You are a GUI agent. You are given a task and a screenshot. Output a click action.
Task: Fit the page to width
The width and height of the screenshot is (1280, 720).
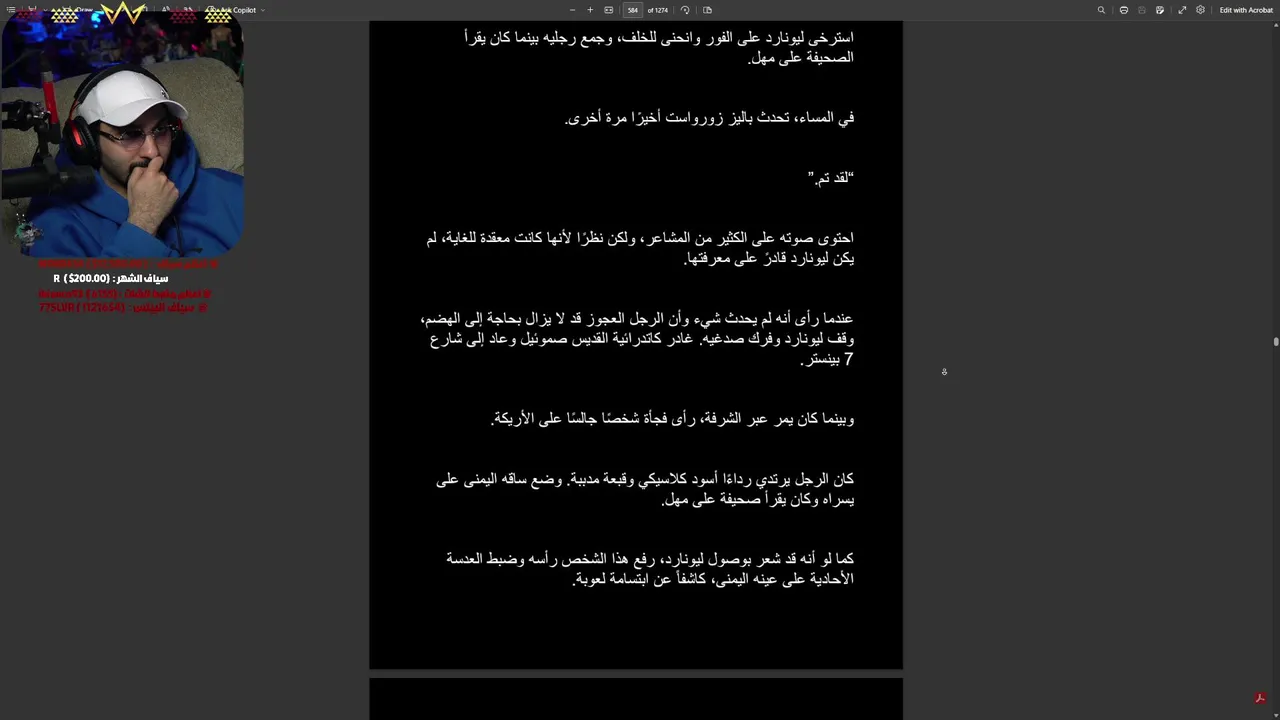pos(609,10)
